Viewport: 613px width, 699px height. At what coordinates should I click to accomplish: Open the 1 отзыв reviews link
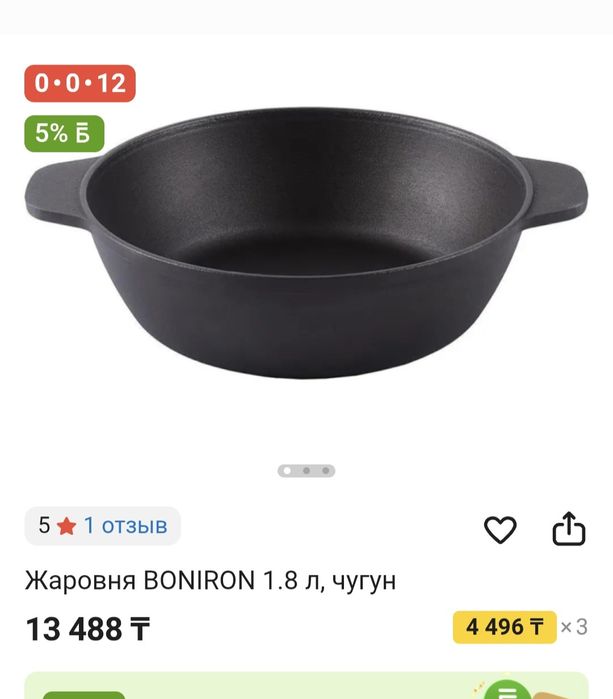pyautogui.click(x=124, y=525)
